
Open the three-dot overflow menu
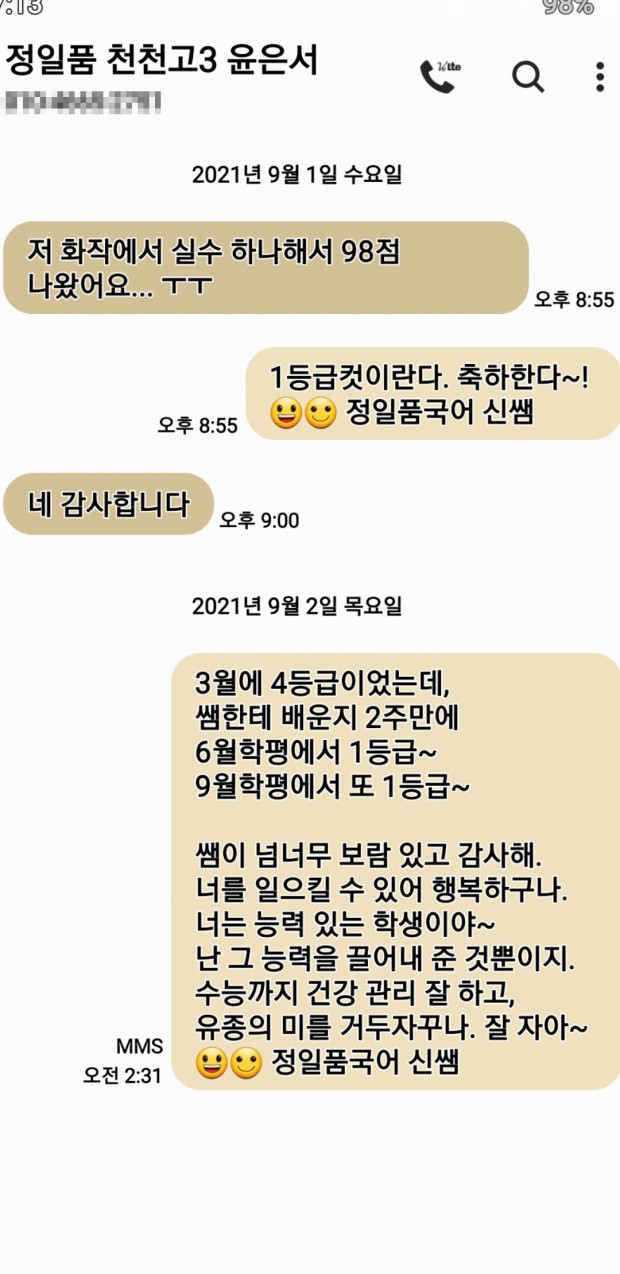click(x=599, y=76)
